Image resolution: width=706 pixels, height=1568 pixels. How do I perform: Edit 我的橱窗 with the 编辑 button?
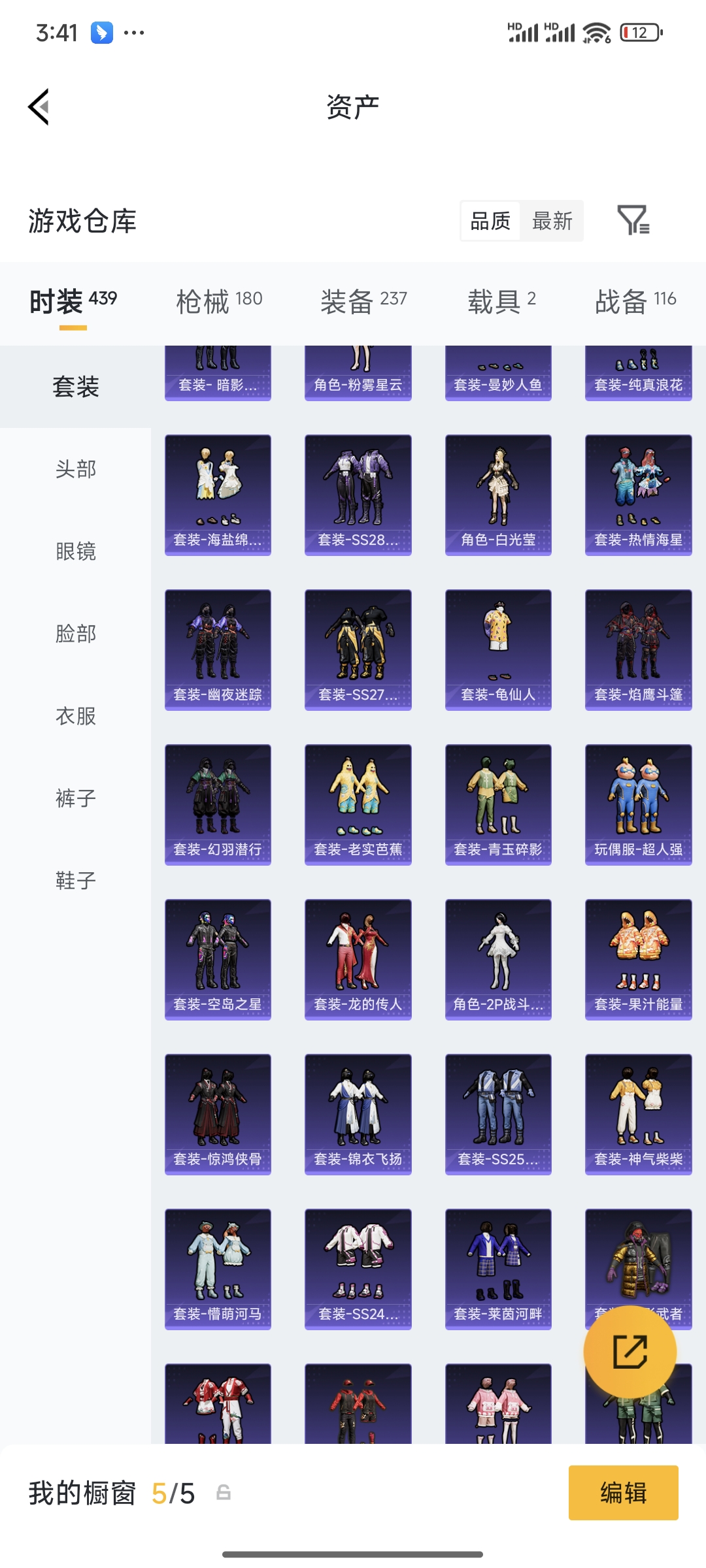(x=623, y=1493)
